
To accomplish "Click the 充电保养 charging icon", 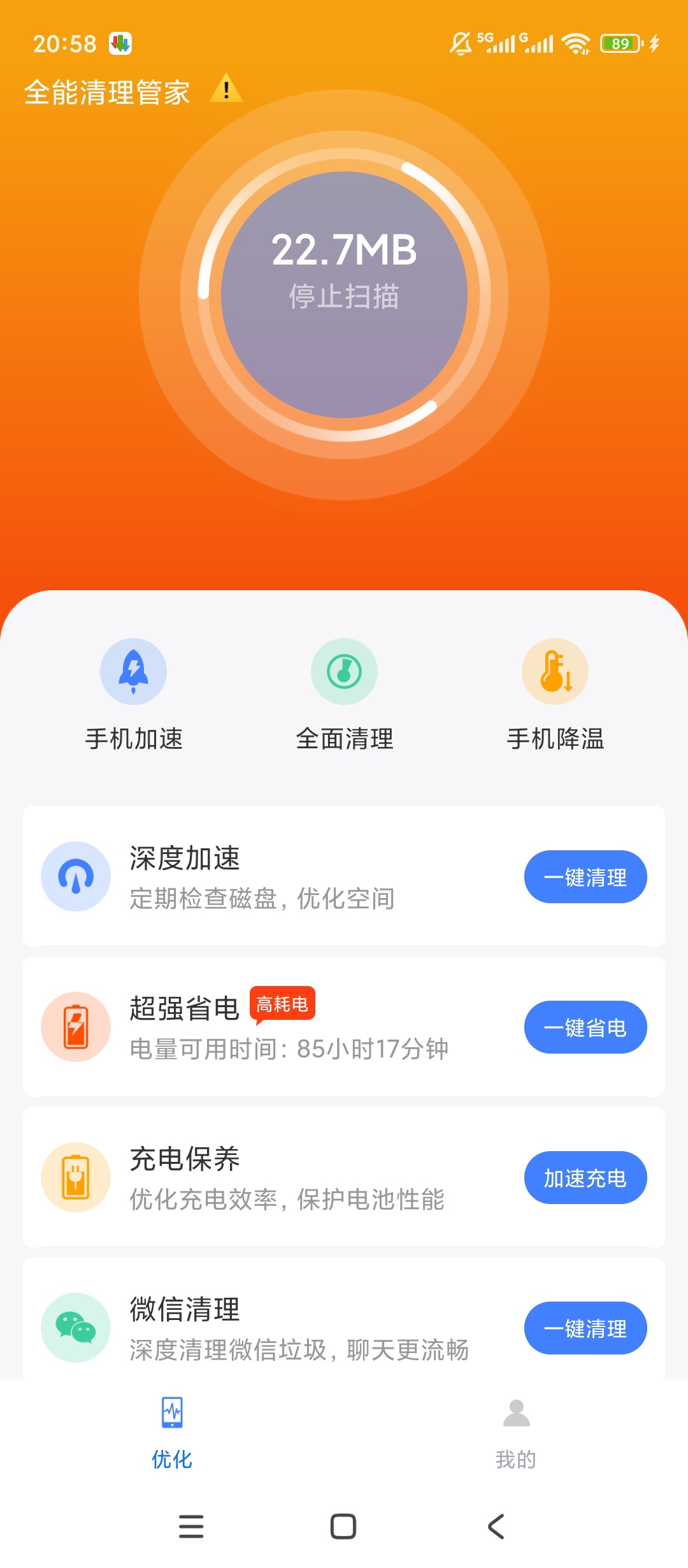I will click(76, 1177).
